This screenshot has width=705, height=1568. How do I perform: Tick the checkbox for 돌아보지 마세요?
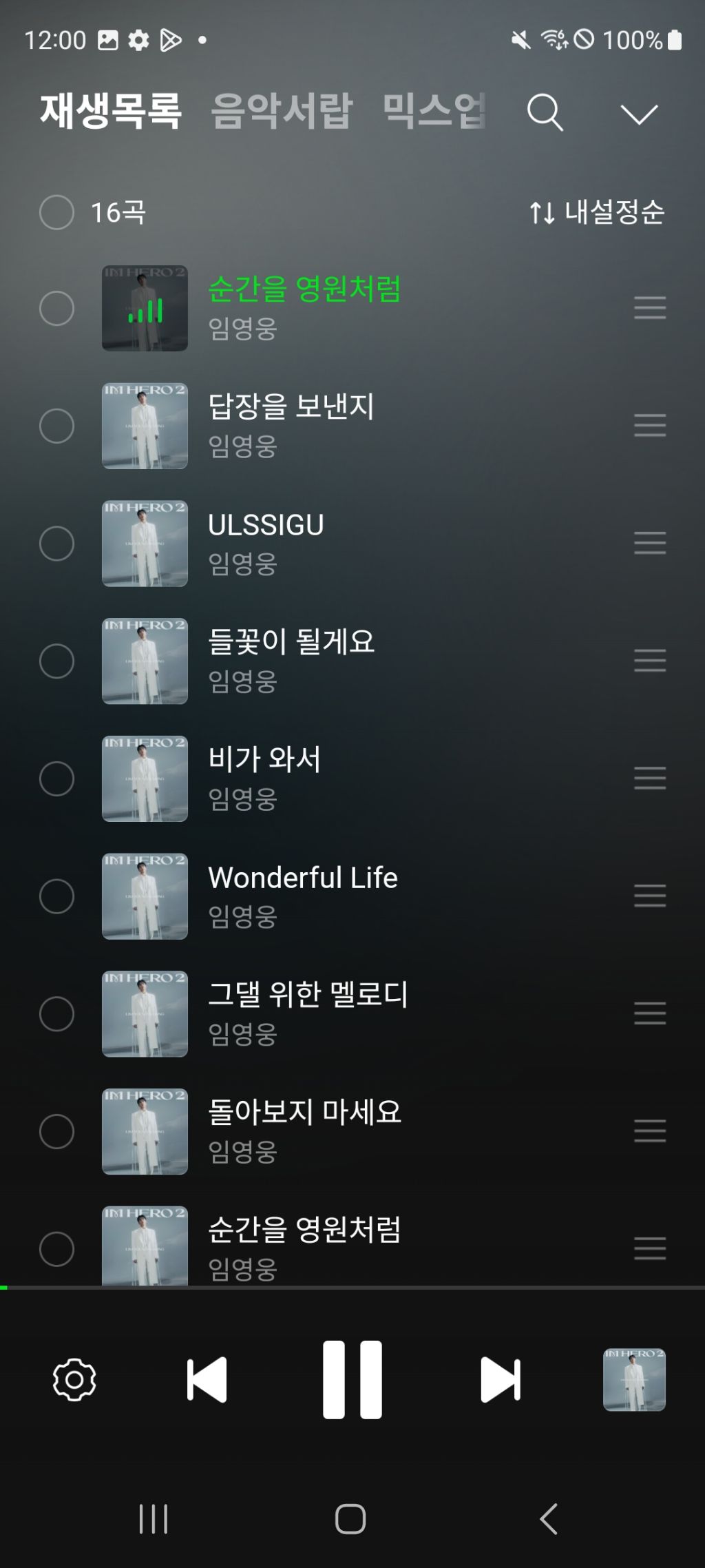point(56,1131)
